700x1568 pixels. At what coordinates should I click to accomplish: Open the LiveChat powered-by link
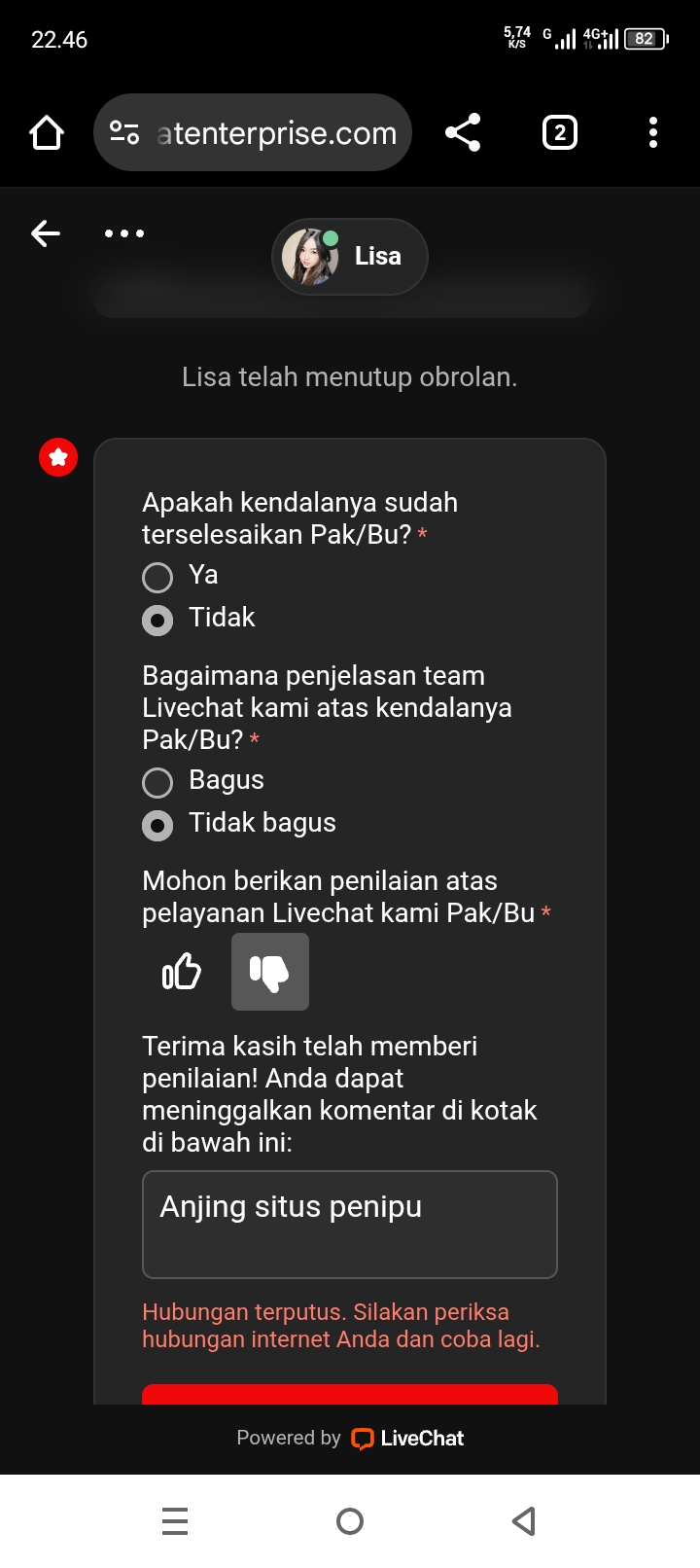point(407,1439)
